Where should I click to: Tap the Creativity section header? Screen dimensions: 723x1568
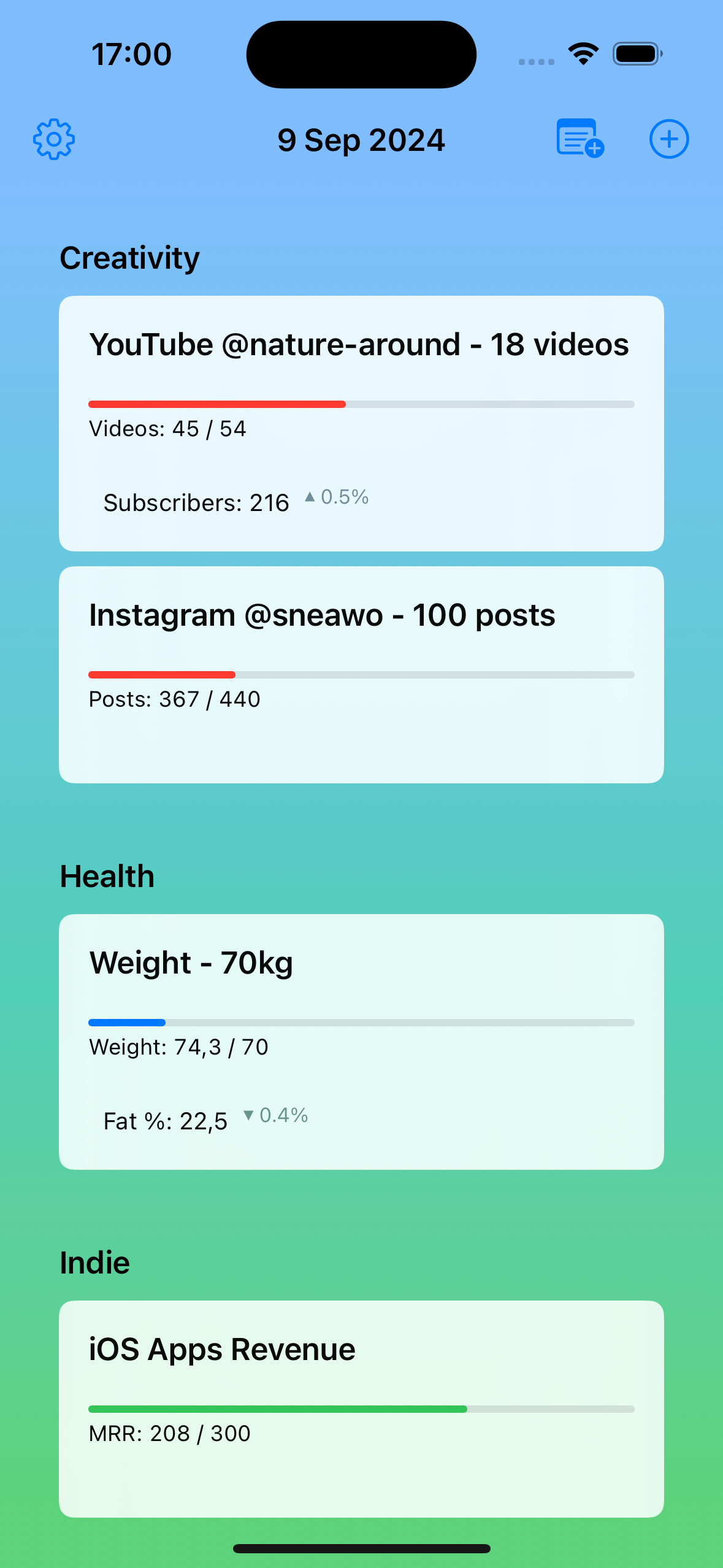pyautogui.click(x=129, y=258)
